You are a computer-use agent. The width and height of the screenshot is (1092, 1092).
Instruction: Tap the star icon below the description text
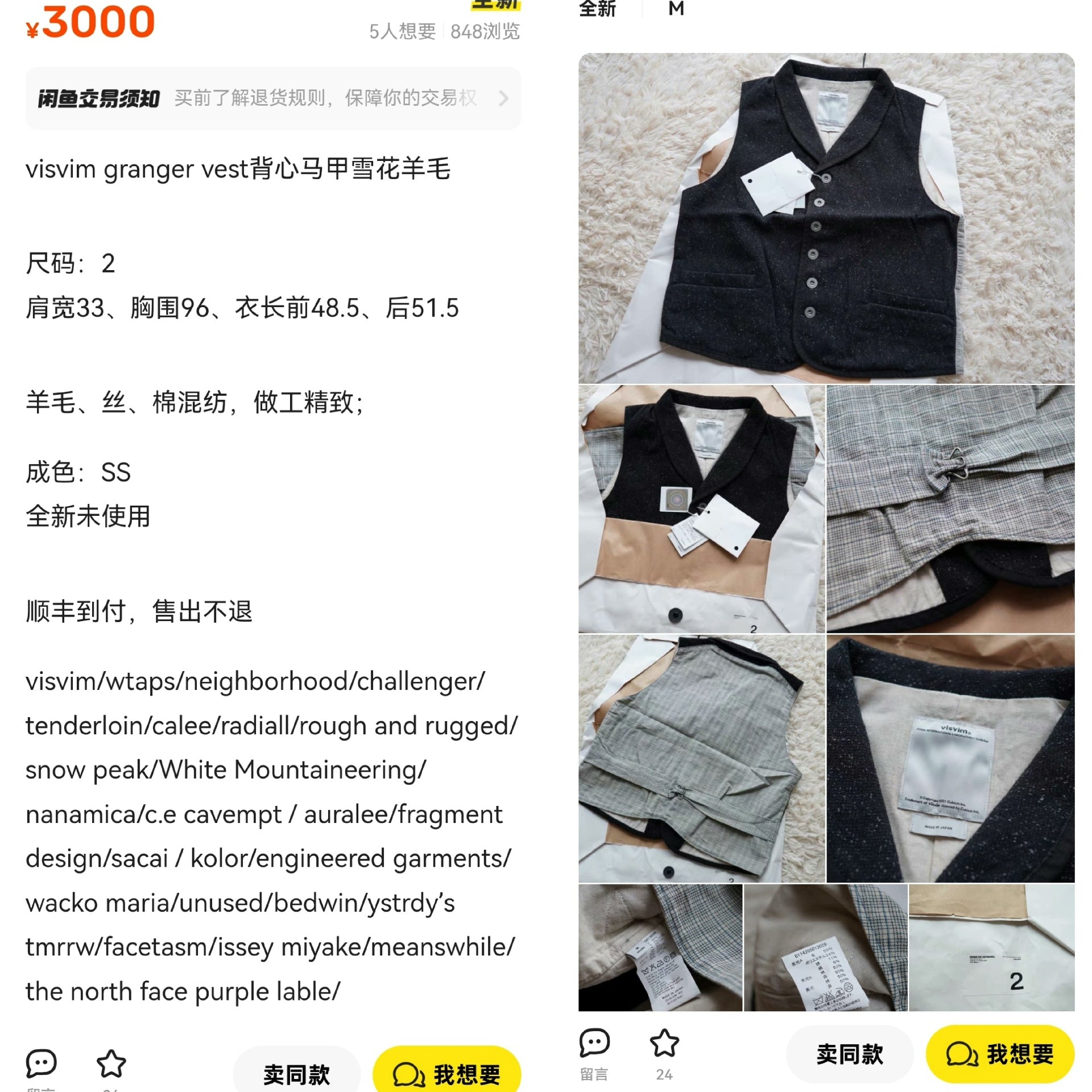[111, 1064]
